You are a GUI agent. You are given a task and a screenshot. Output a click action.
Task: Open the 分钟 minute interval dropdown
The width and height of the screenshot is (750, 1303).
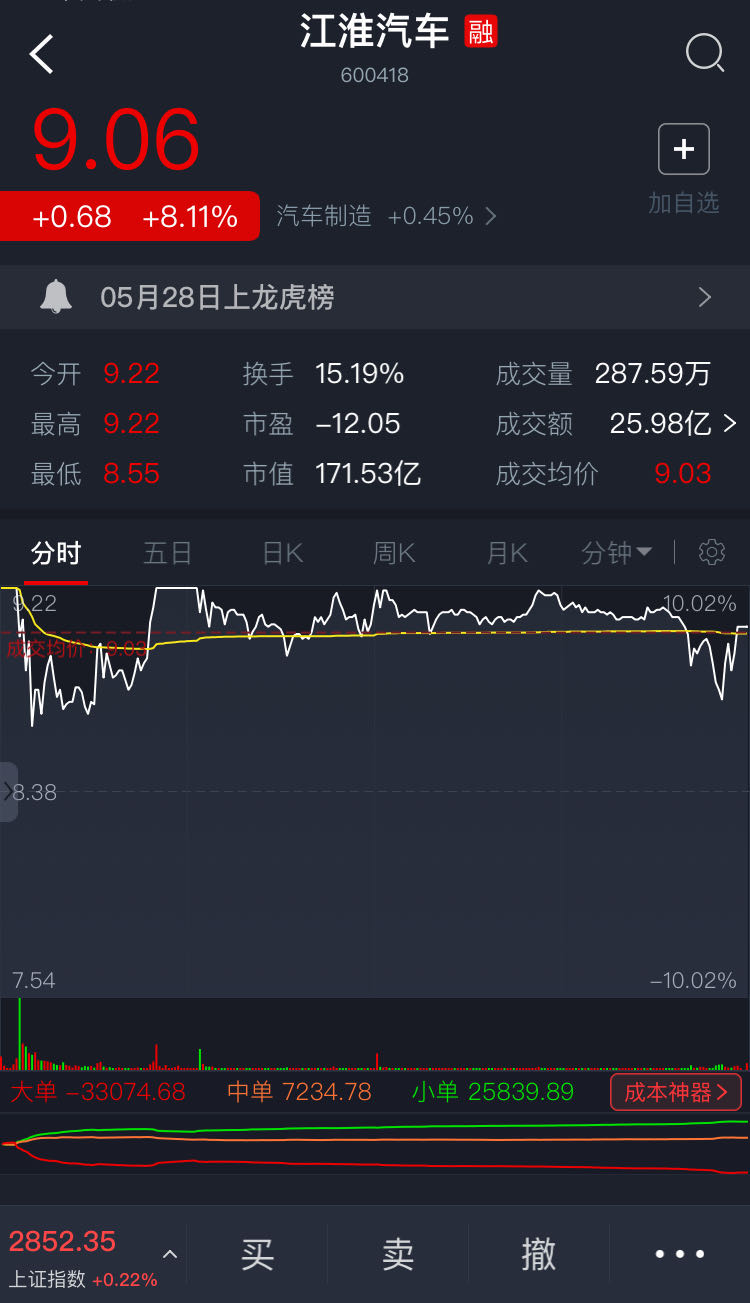click(x=615, y=552)
